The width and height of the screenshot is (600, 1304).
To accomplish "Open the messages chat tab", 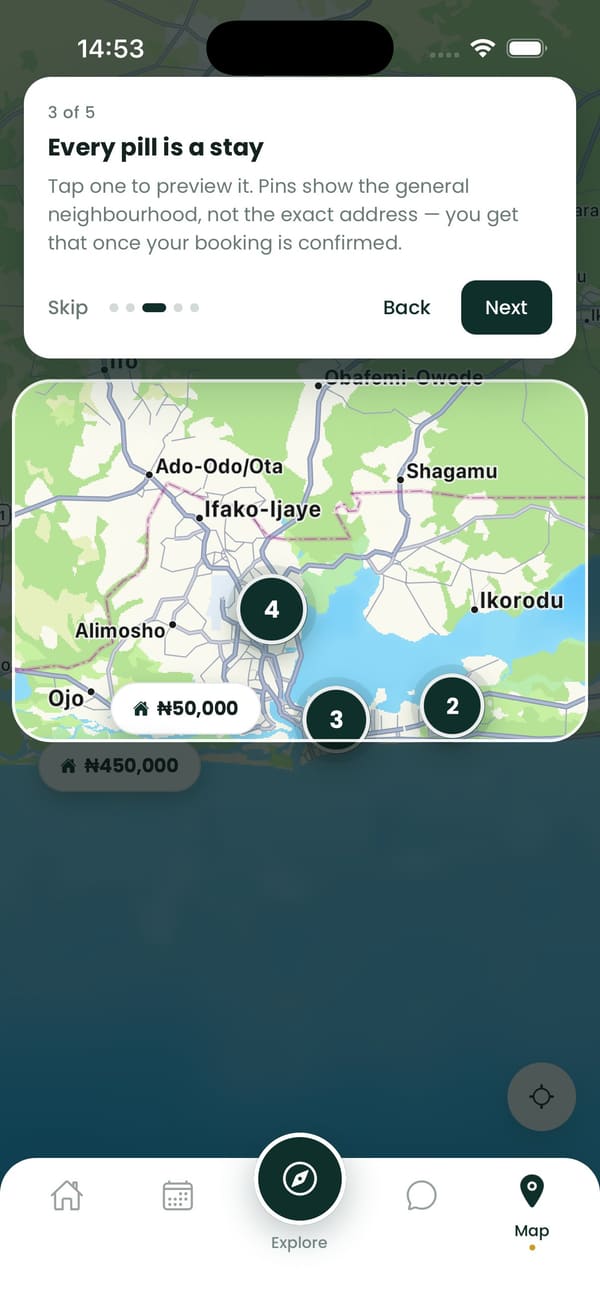I will pyautogui.click(x=421, y=1196).
